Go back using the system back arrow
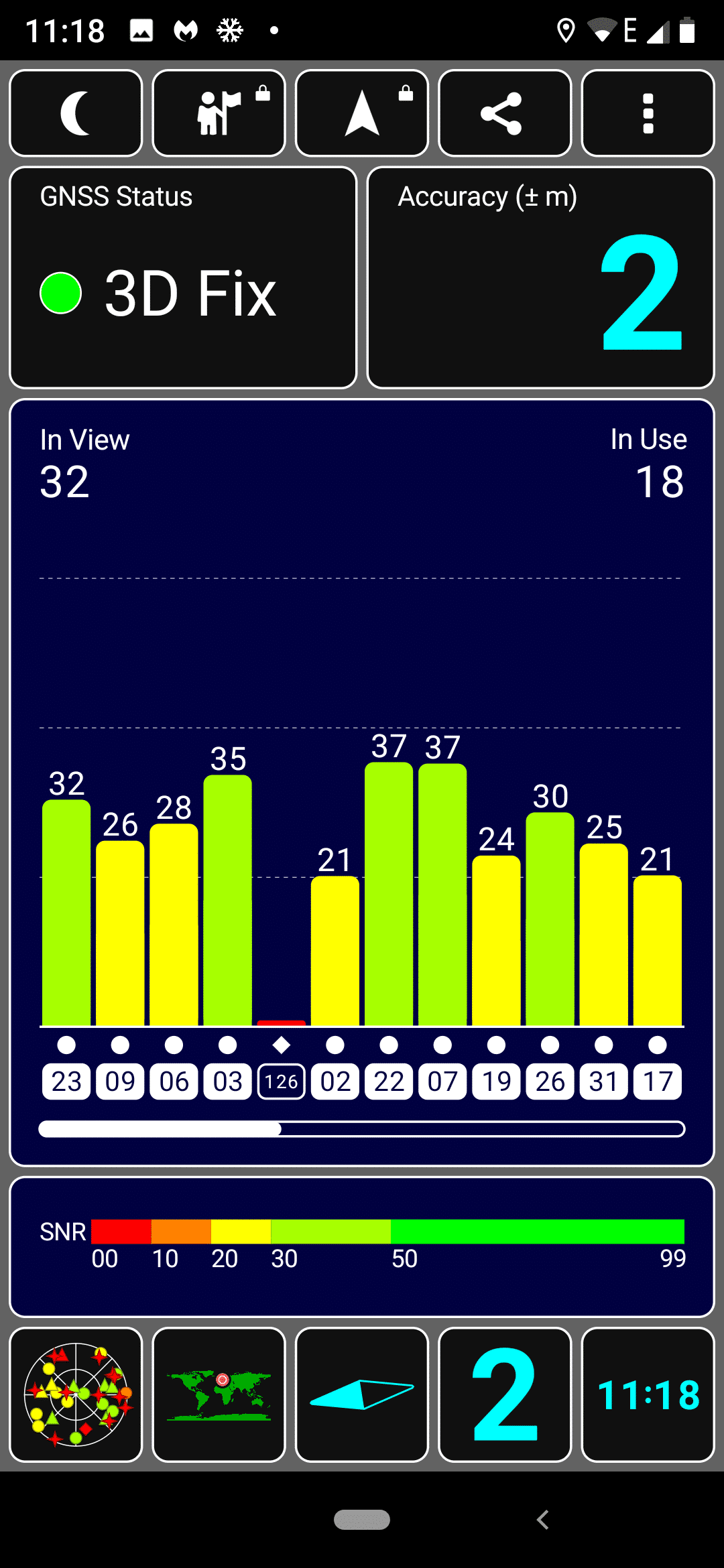The image size is (724, 1568). click(543, 1520)
